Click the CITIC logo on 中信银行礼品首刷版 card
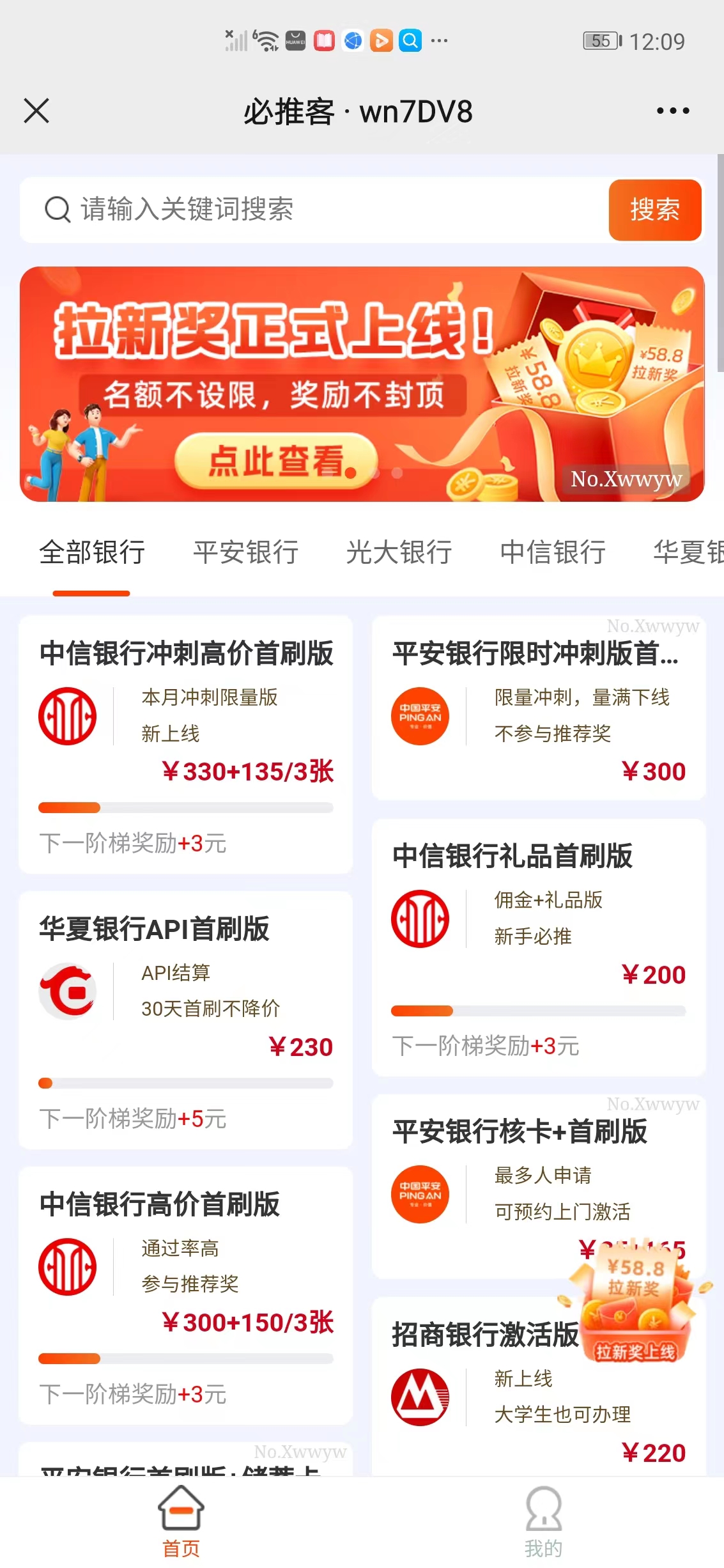This screenshot has width=724, height=1568. pos(420,919)
